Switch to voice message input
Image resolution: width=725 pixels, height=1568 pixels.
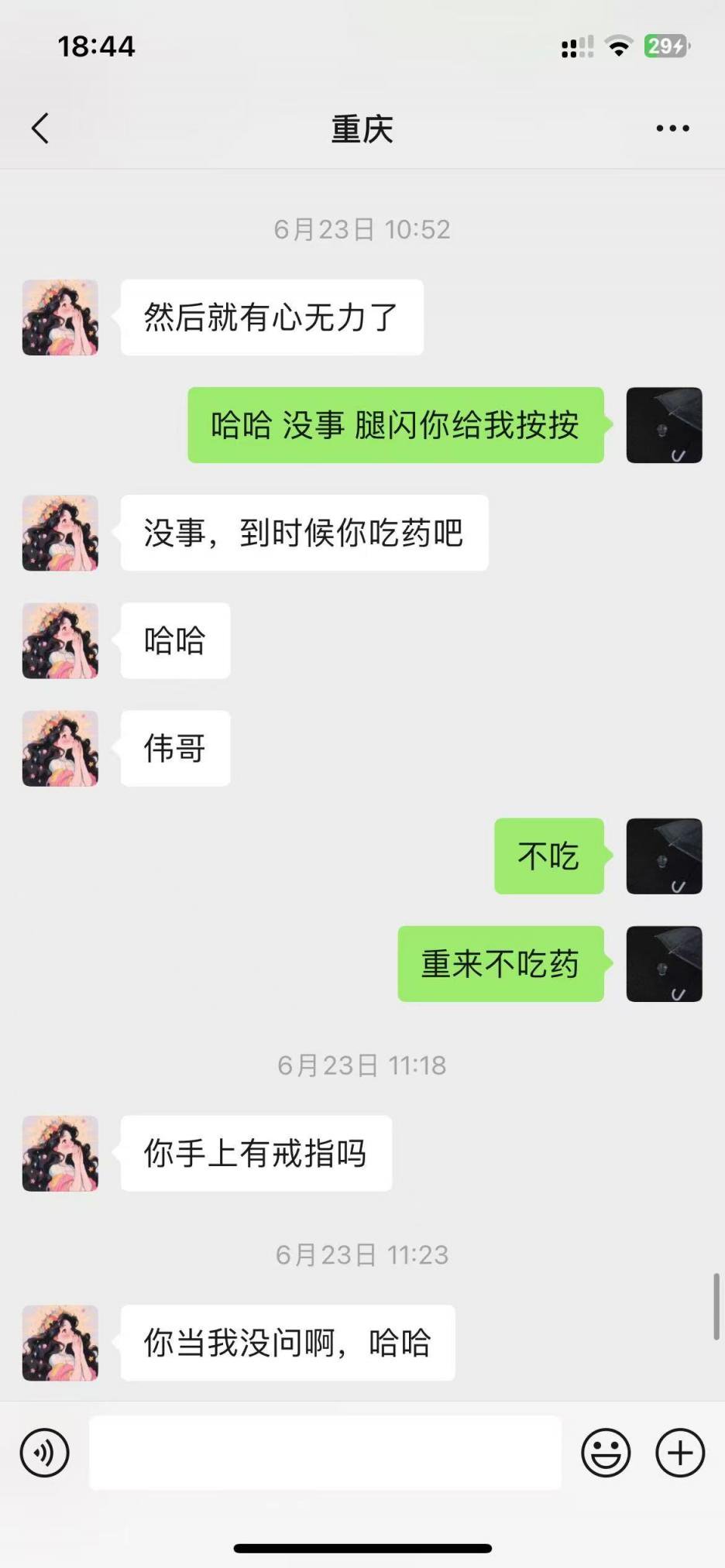click(x=45, y=1453)
